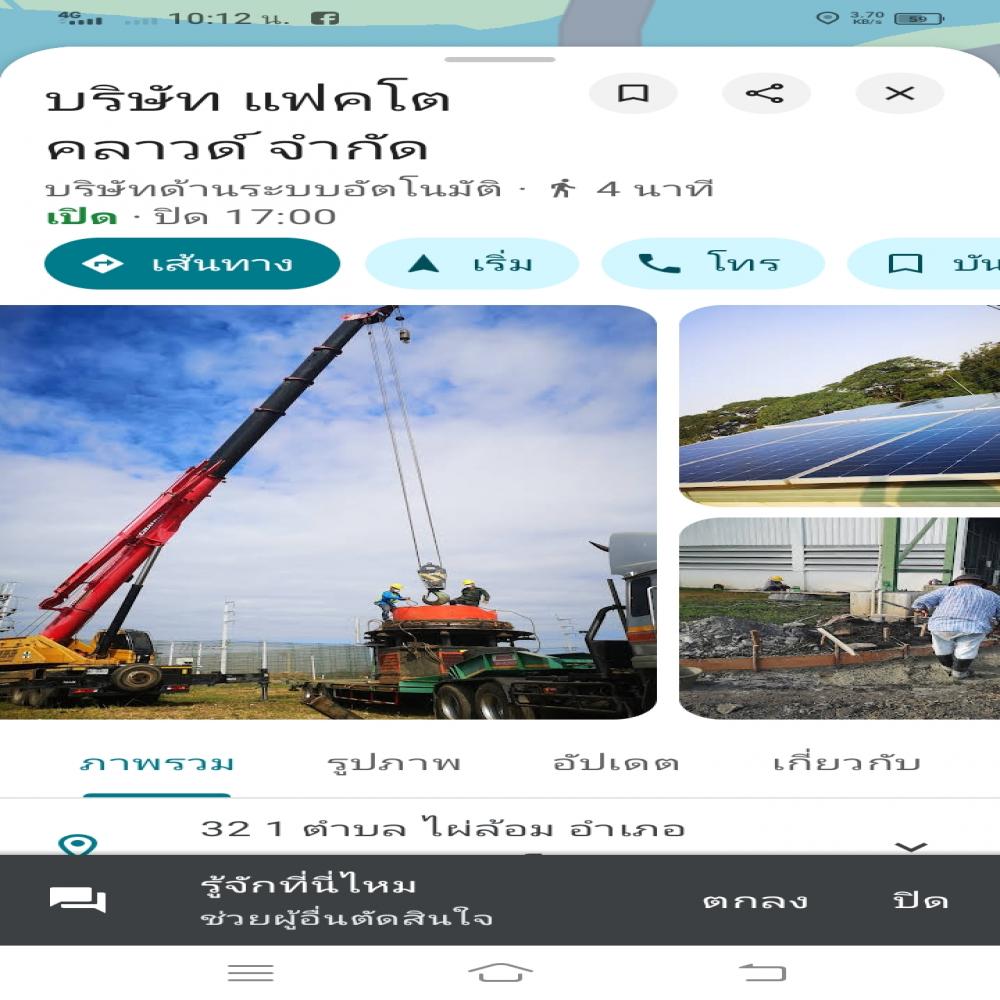Image resolution: width=1000 pixels, height=1000 pixels.
Task: Open the solar panels photo
Action: click(840, 405)
